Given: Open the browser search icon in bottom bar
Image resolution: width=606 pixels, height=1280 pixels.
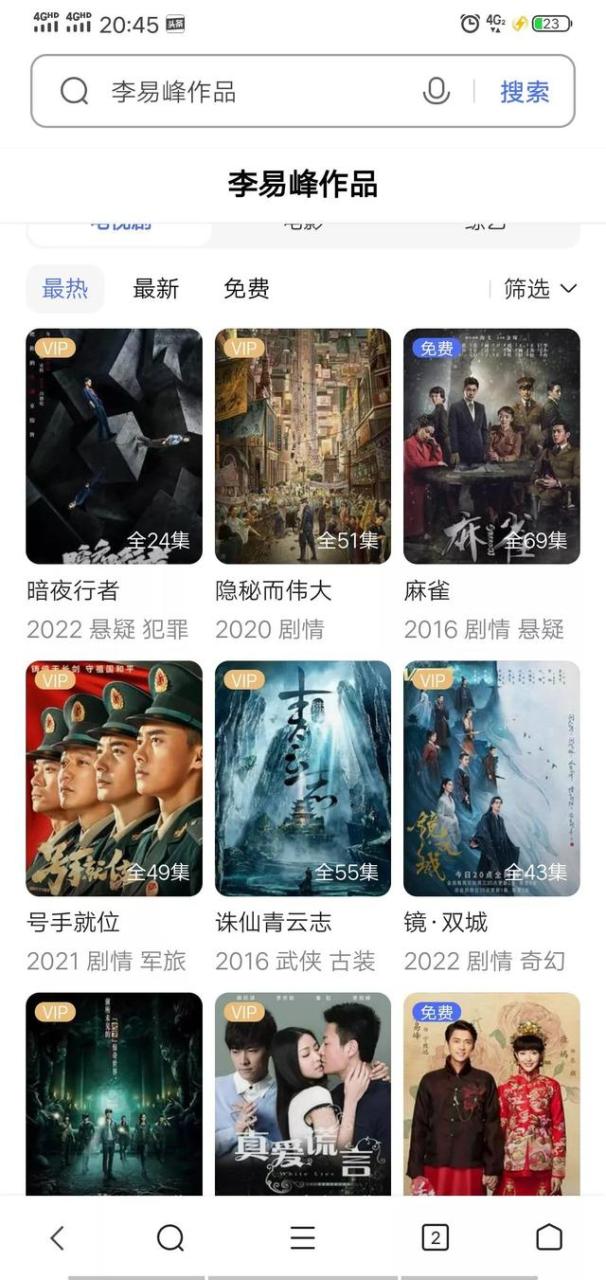Looking at the screenshot, I should pyautogui.click(x=170, y=1238).
